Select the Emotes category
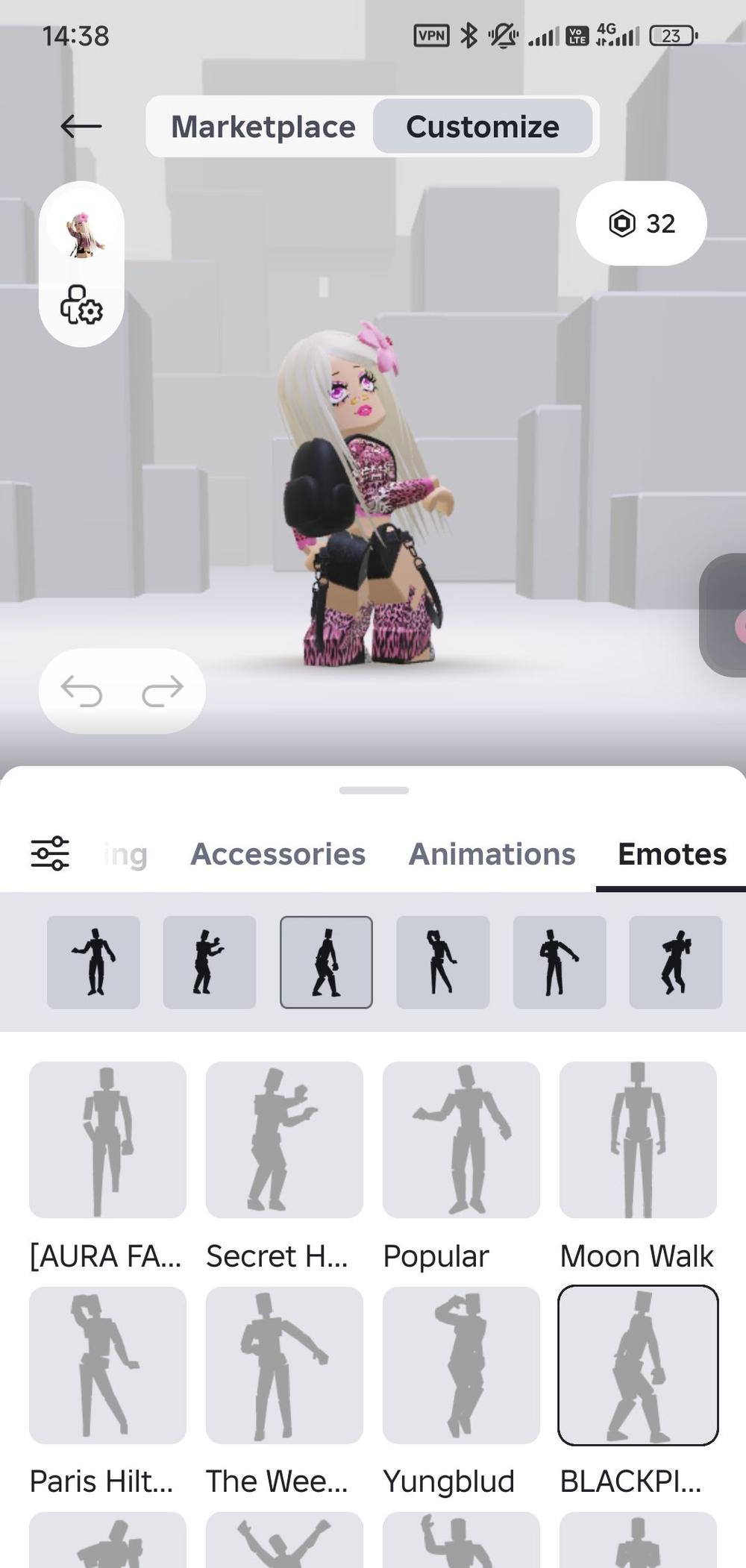Viewport: 746px width, 1568px height. click(671, 854)
